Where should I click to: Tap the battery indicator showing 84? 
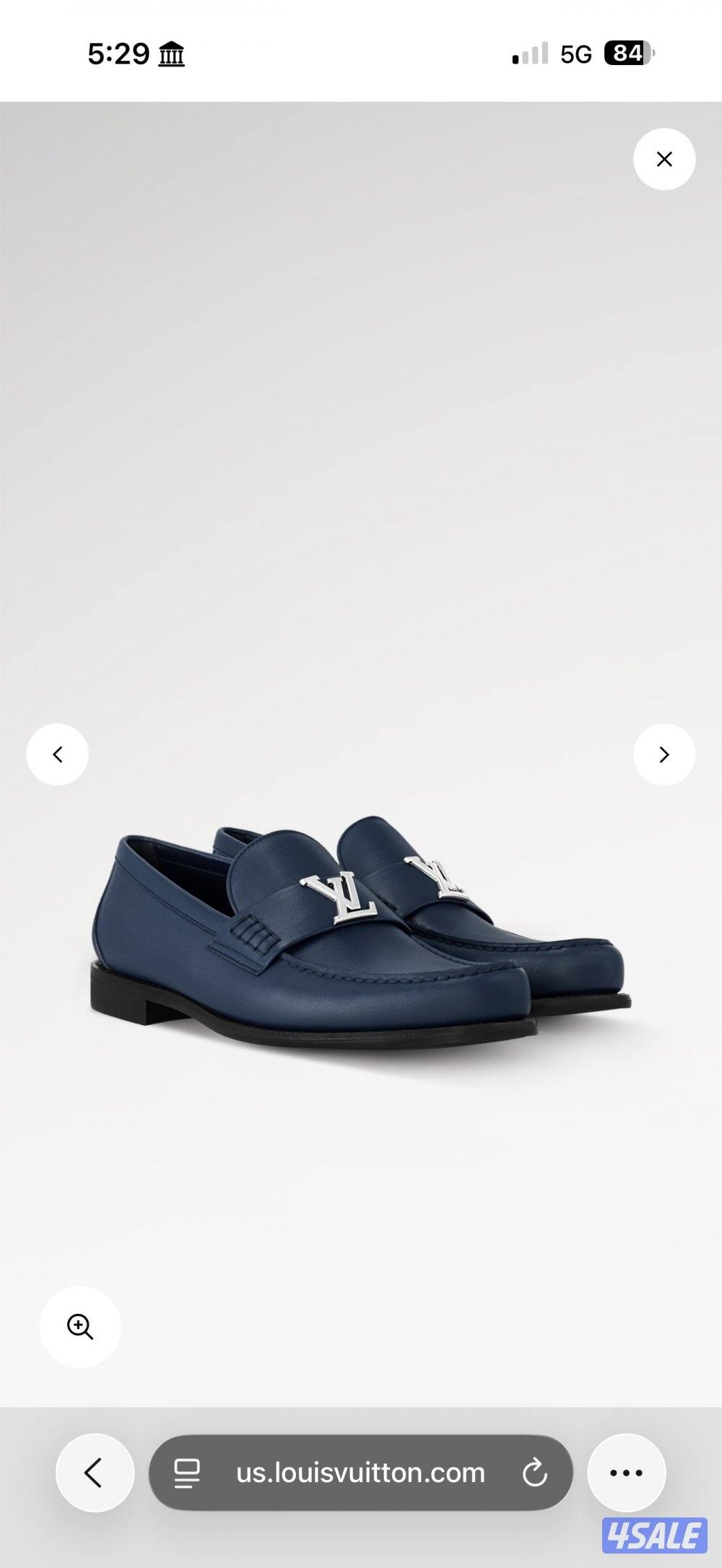[625, 51]
